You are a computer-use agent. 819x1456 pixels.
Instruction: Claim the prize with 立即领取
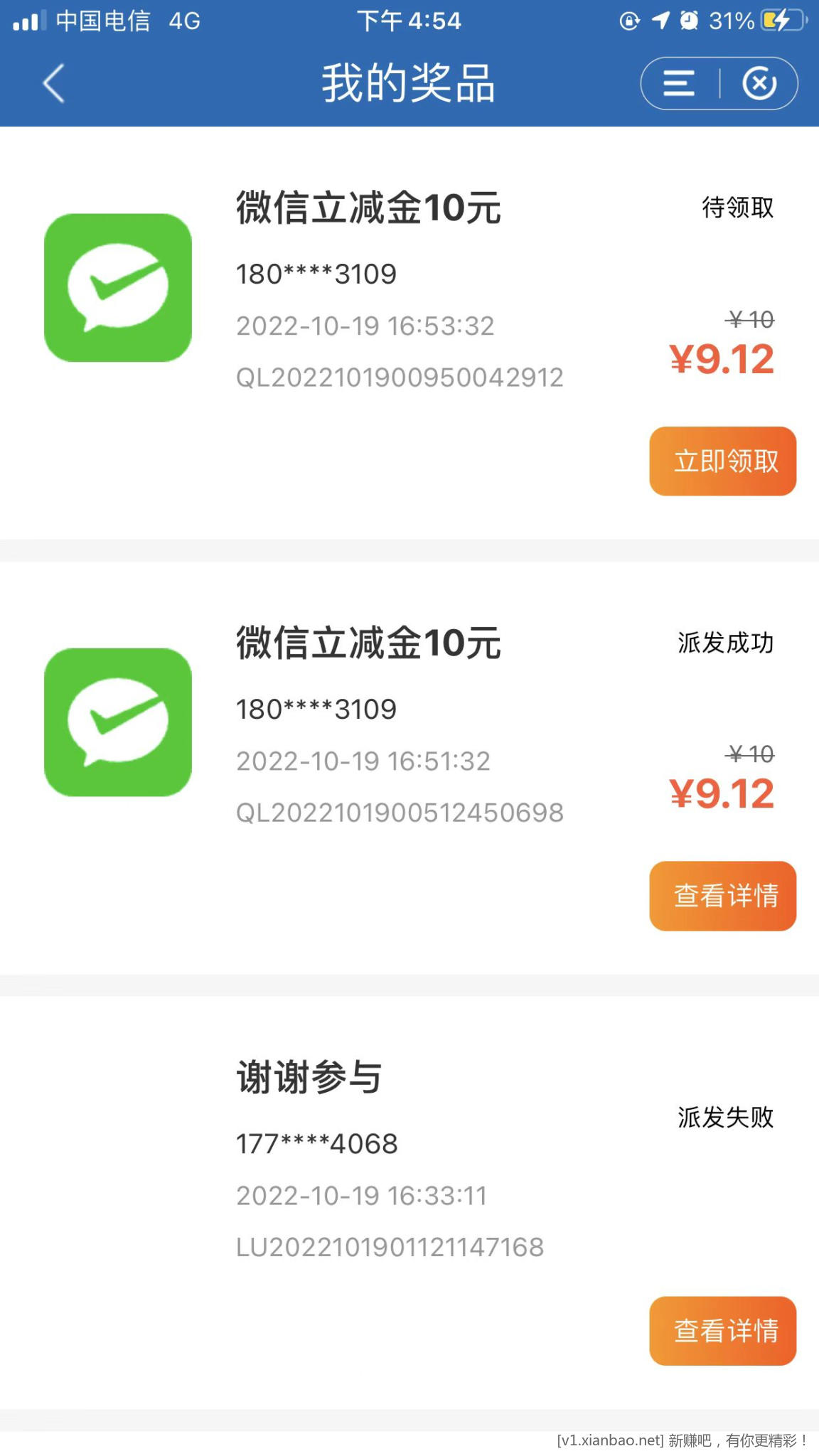click(722, 461)
